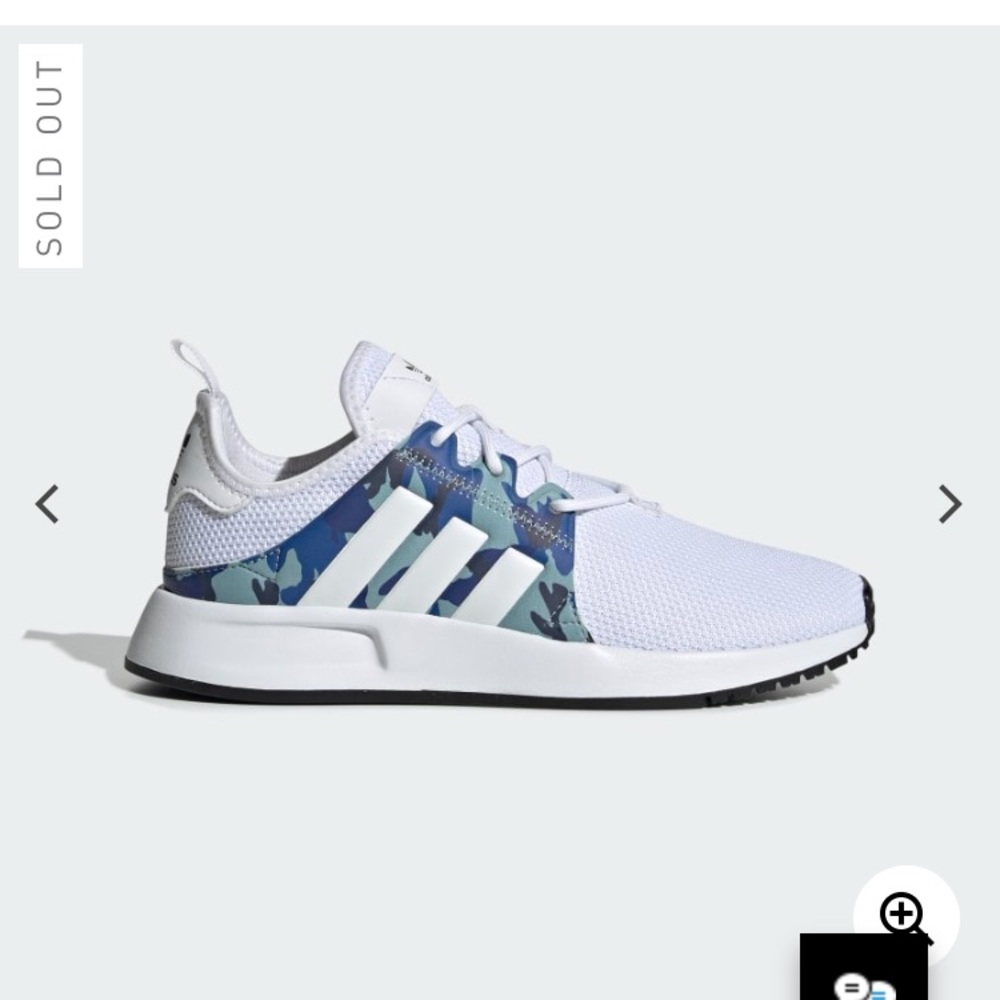Show the previous product image
Image resolution: width=1000 pixels, height=1000 pixels.
pos(47,504)
